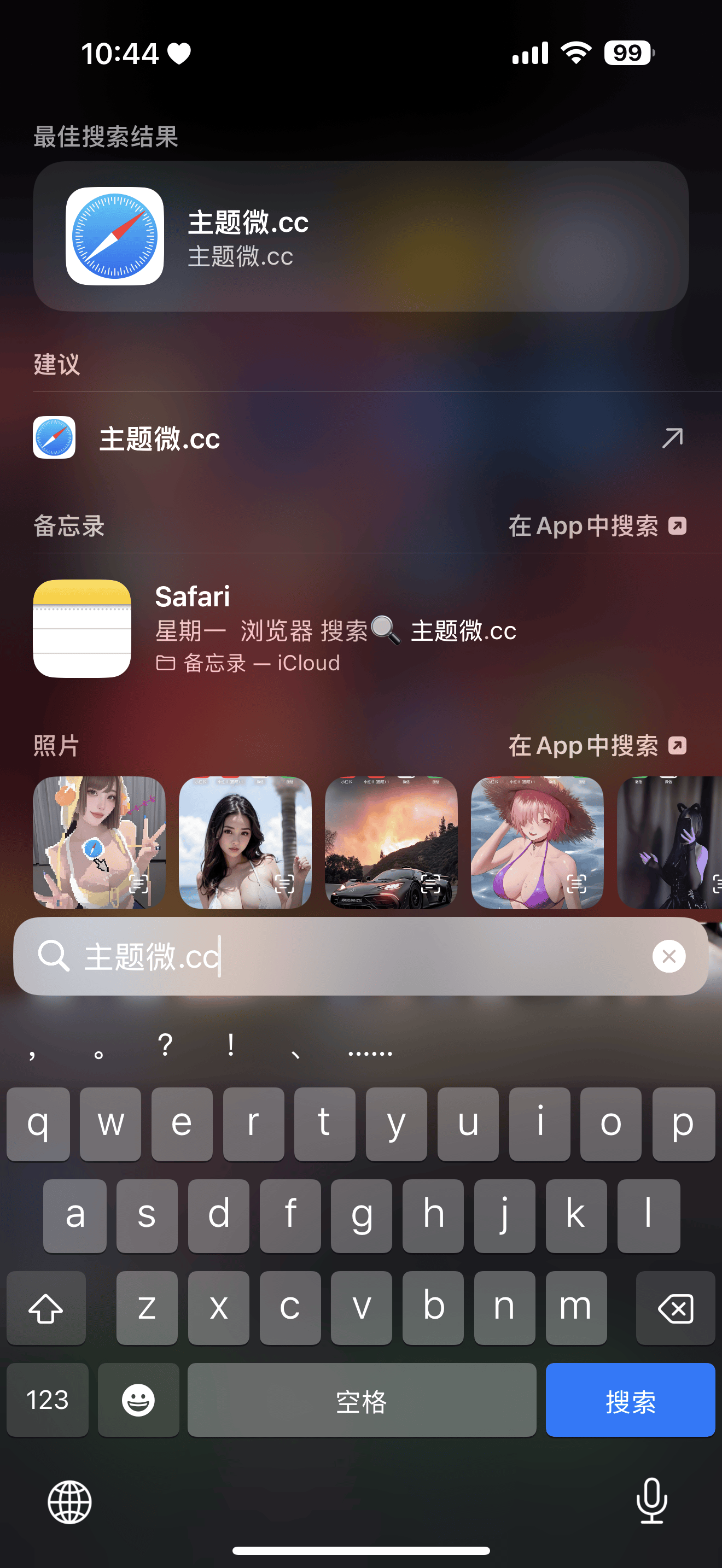722x1568 pixels.
Task: Open the top hit 主题微.cc in Safari
Action: tap(360, 236)
